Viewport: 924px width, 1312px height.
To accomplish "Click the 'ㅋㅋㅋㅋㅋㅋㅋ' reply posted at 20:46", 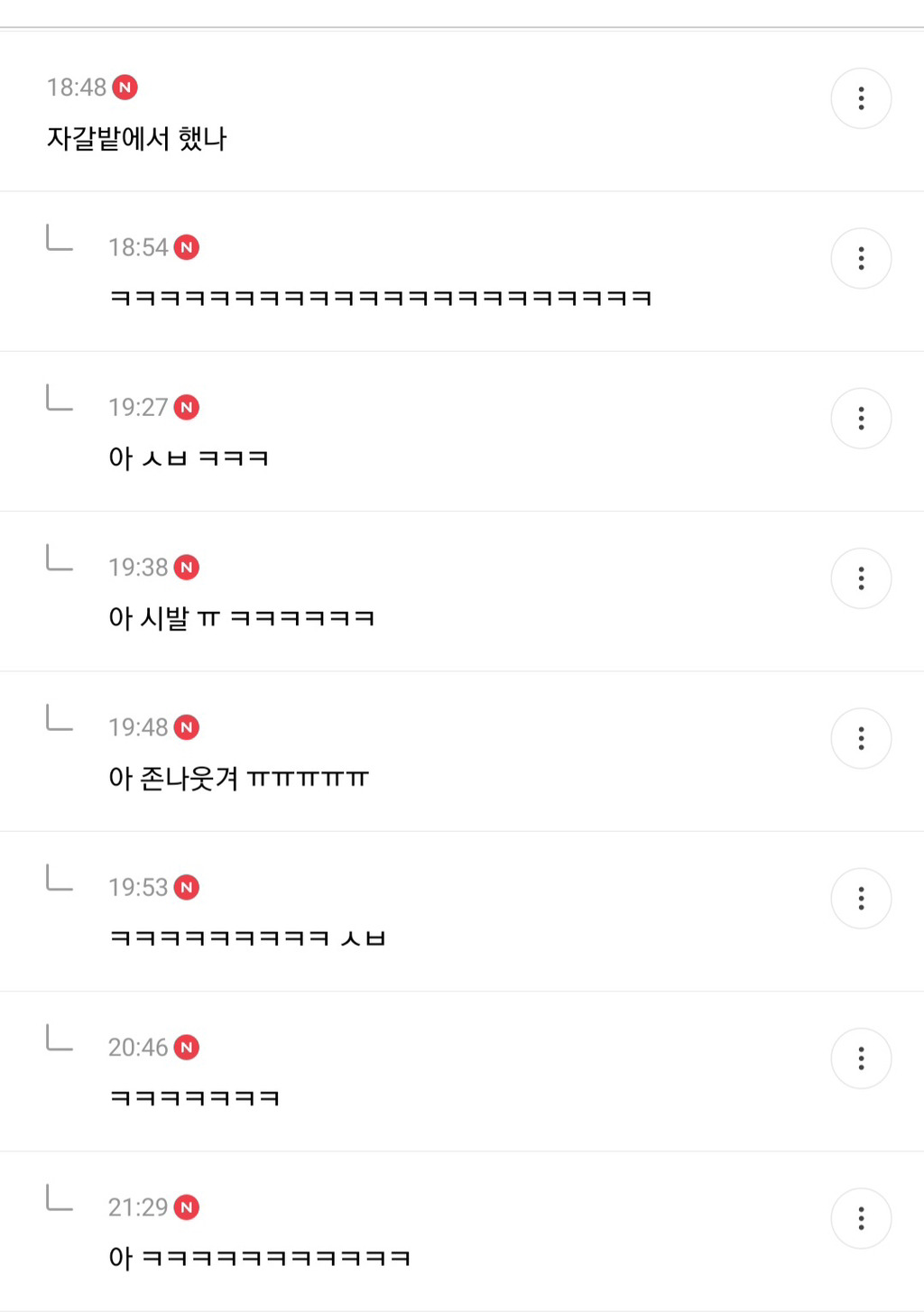I will point(194,1097).
